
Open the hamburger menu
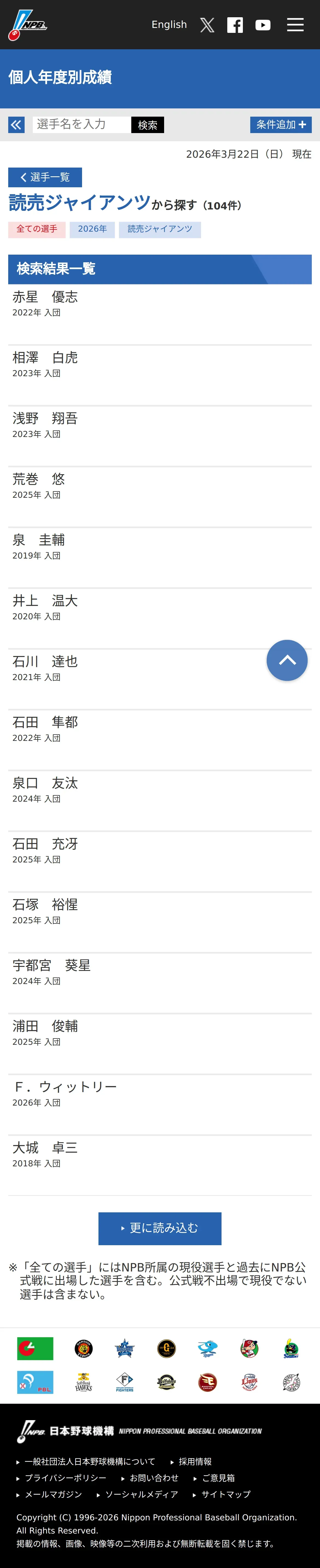coord(295,25)
